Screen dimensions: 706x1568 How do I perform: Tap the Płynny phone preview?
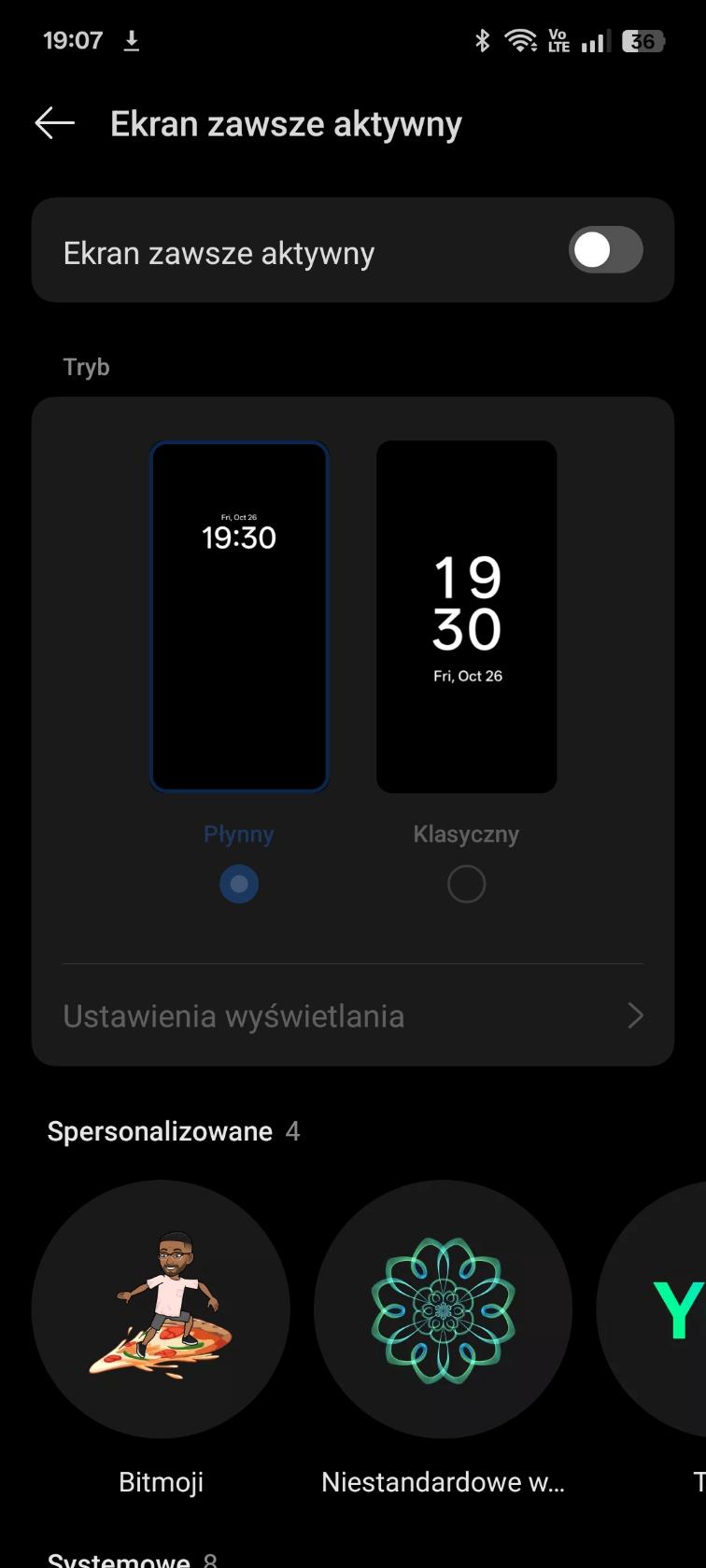coord(239,616)
